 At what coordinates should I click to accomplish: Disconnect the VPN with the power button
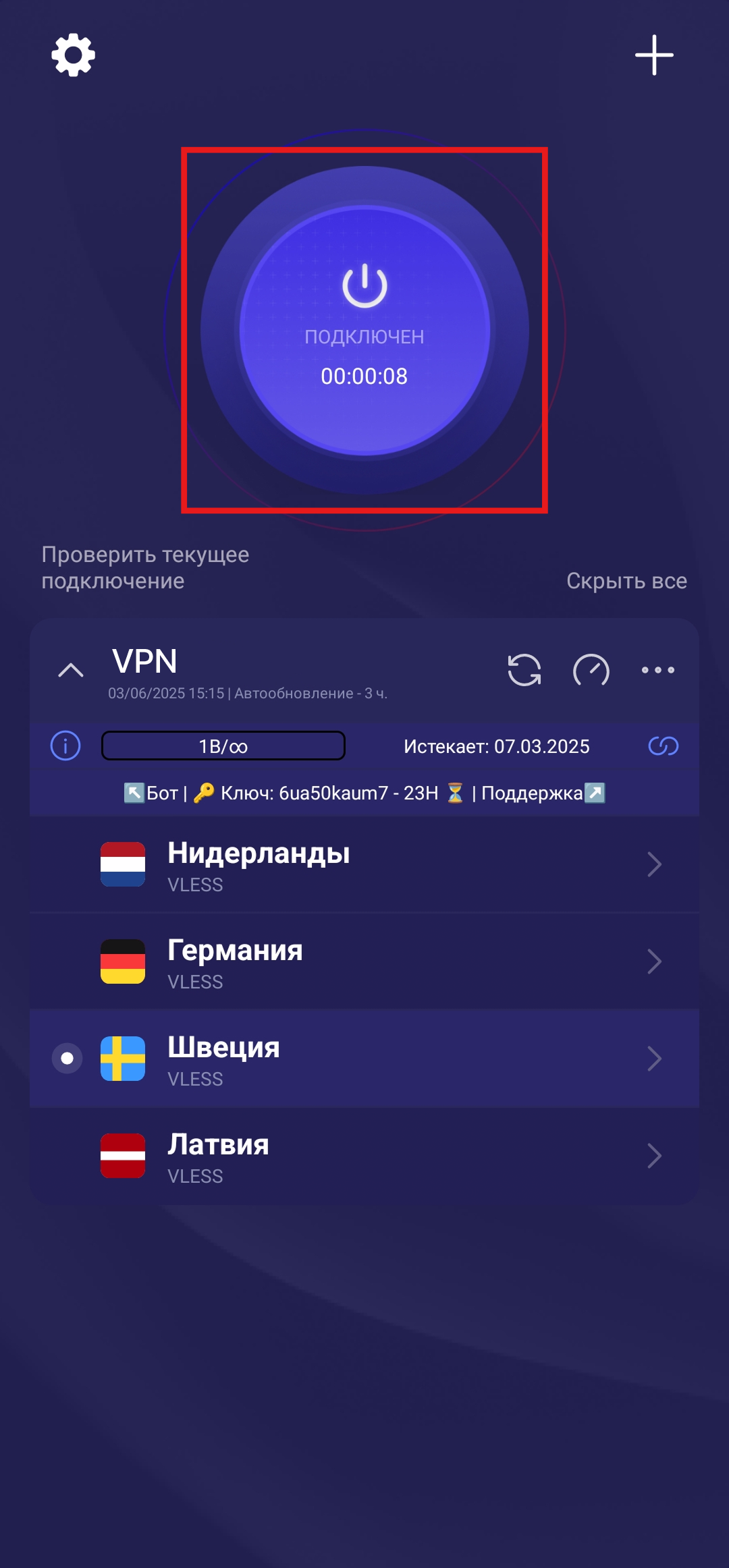(x=364, y=330)
